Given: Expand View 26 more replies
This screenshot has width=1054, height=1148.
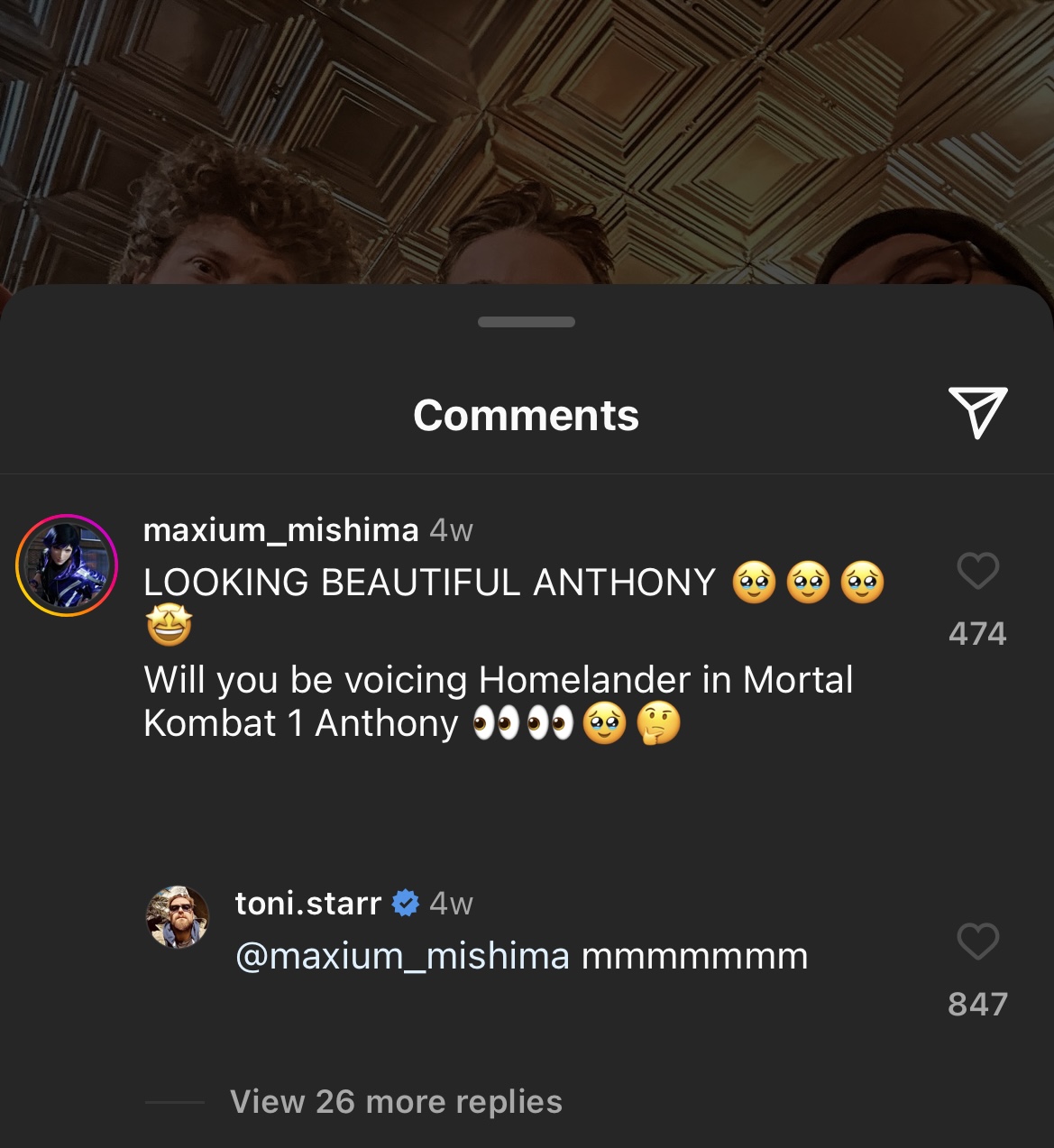Looking at the screenshot, I should [x=396, y=1101].
